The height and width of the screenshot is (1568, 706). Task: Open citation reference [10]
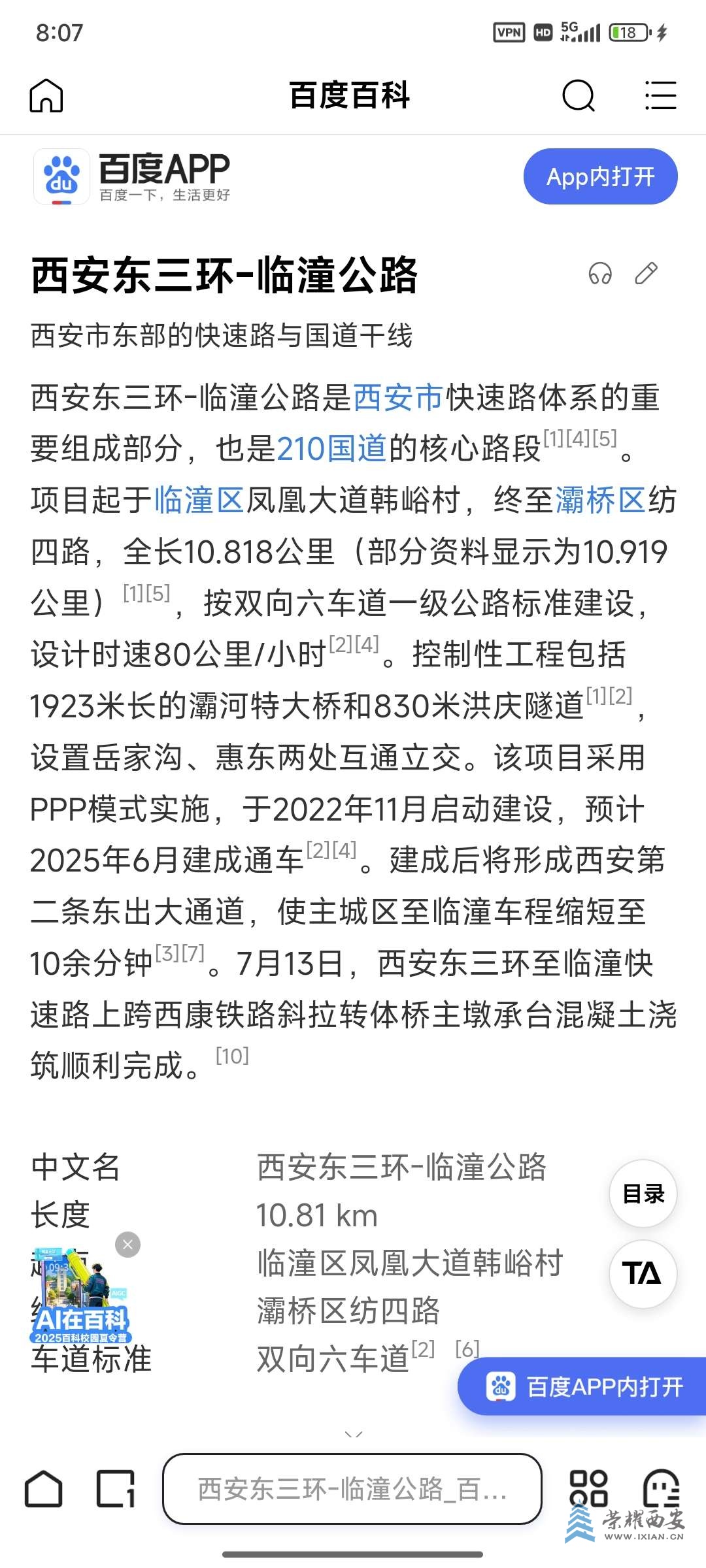(232, 1056)
